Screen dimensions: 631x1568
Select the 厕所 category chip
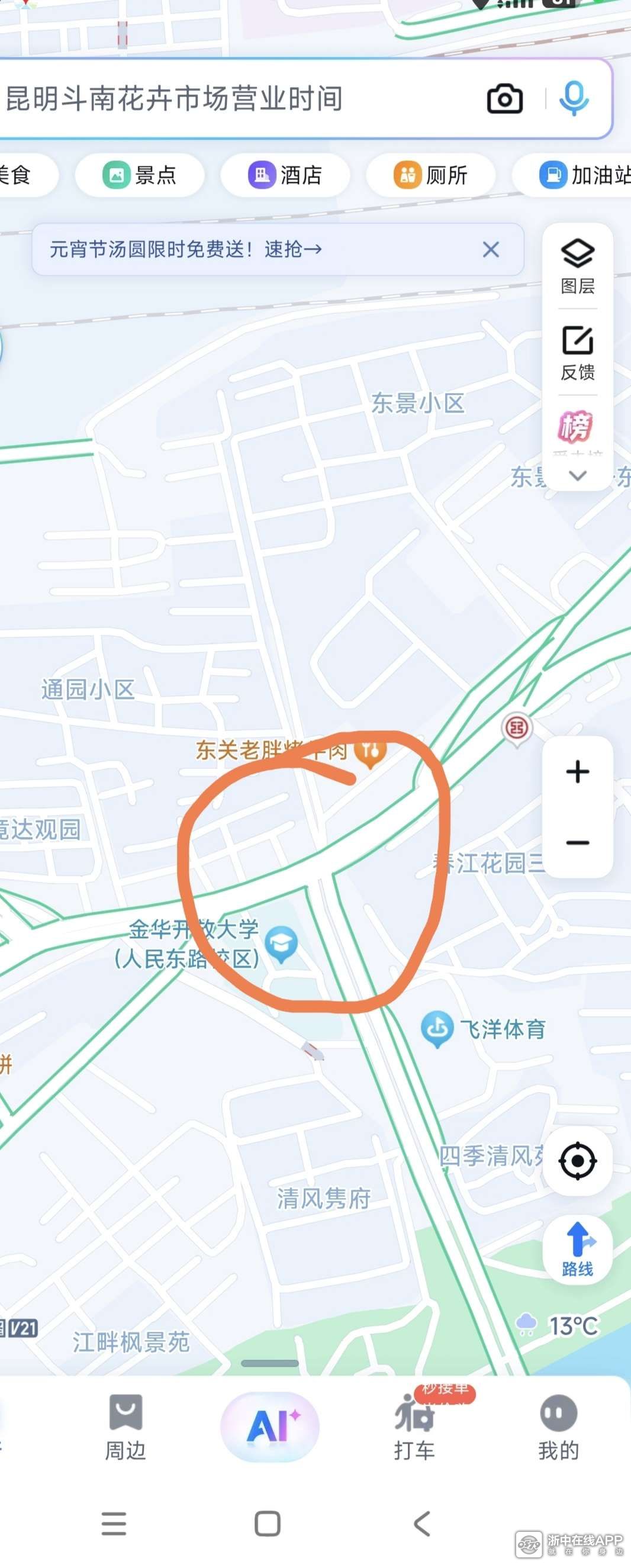pos(431,175)
